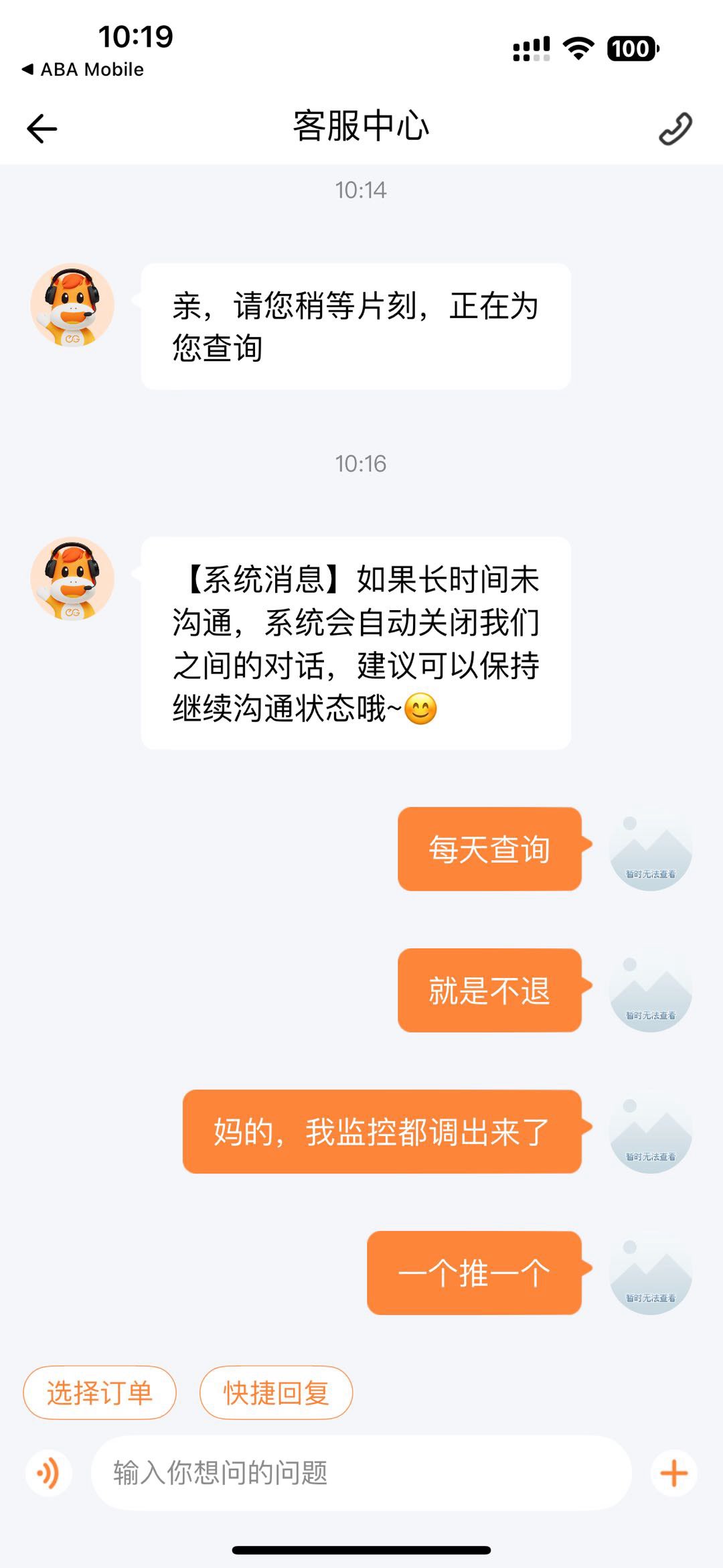The image size is (723, 1568).
Task: Go back from the 客服中心 screen
Action: click(x=42, y=128)
